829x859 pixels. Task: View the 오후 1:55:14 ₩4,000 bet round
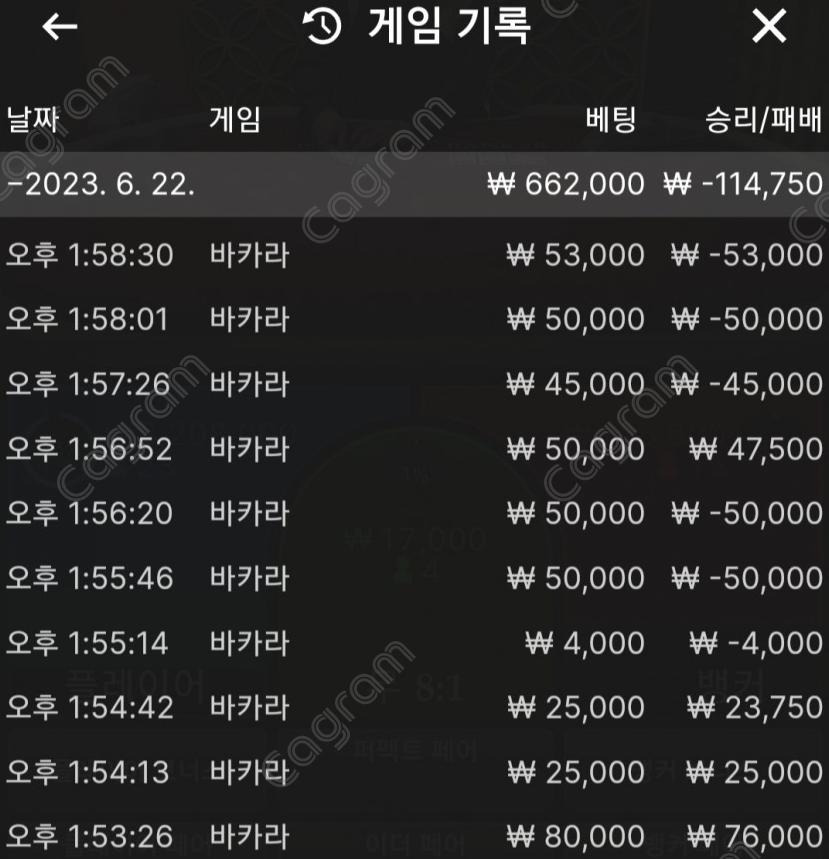pos(414,642)
